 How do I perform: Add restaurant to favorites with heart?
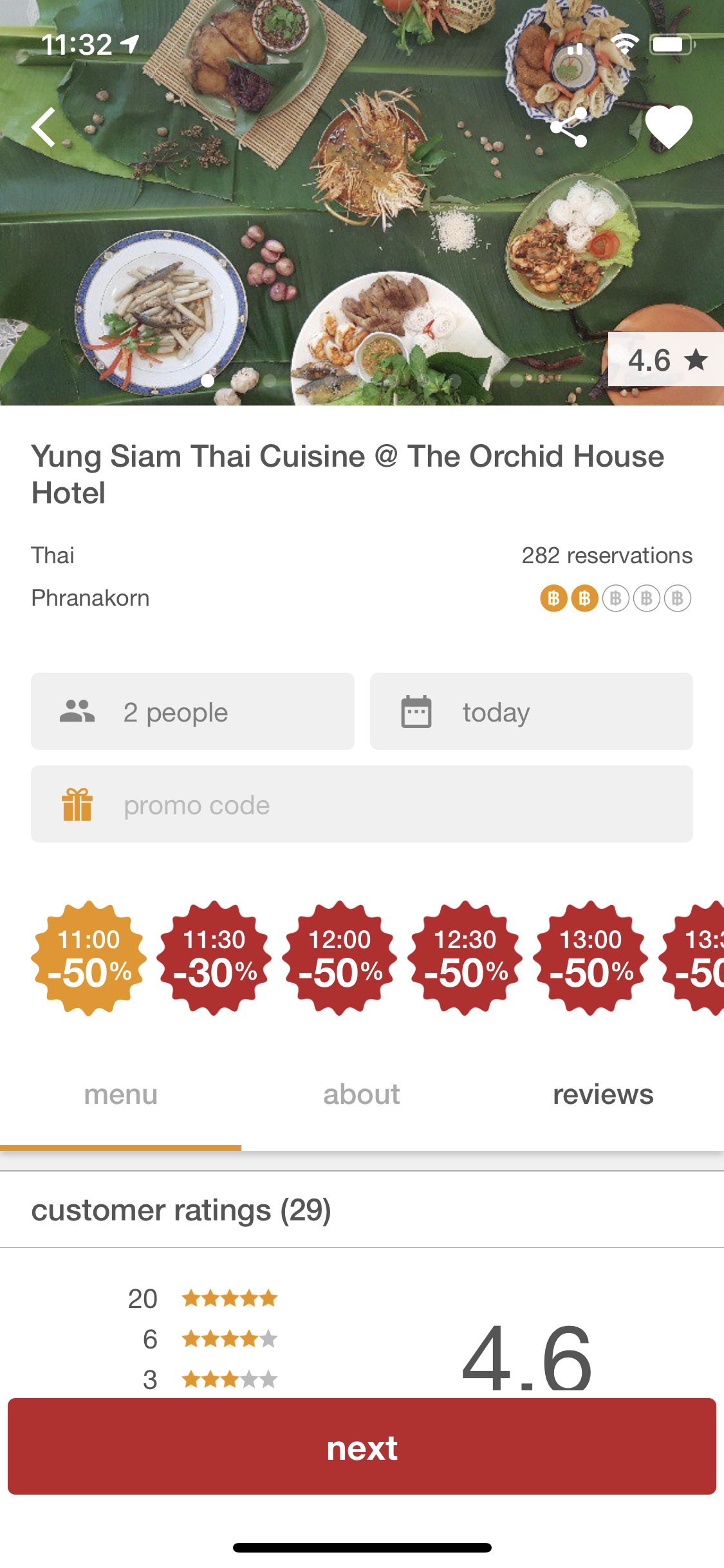[669, 127]
